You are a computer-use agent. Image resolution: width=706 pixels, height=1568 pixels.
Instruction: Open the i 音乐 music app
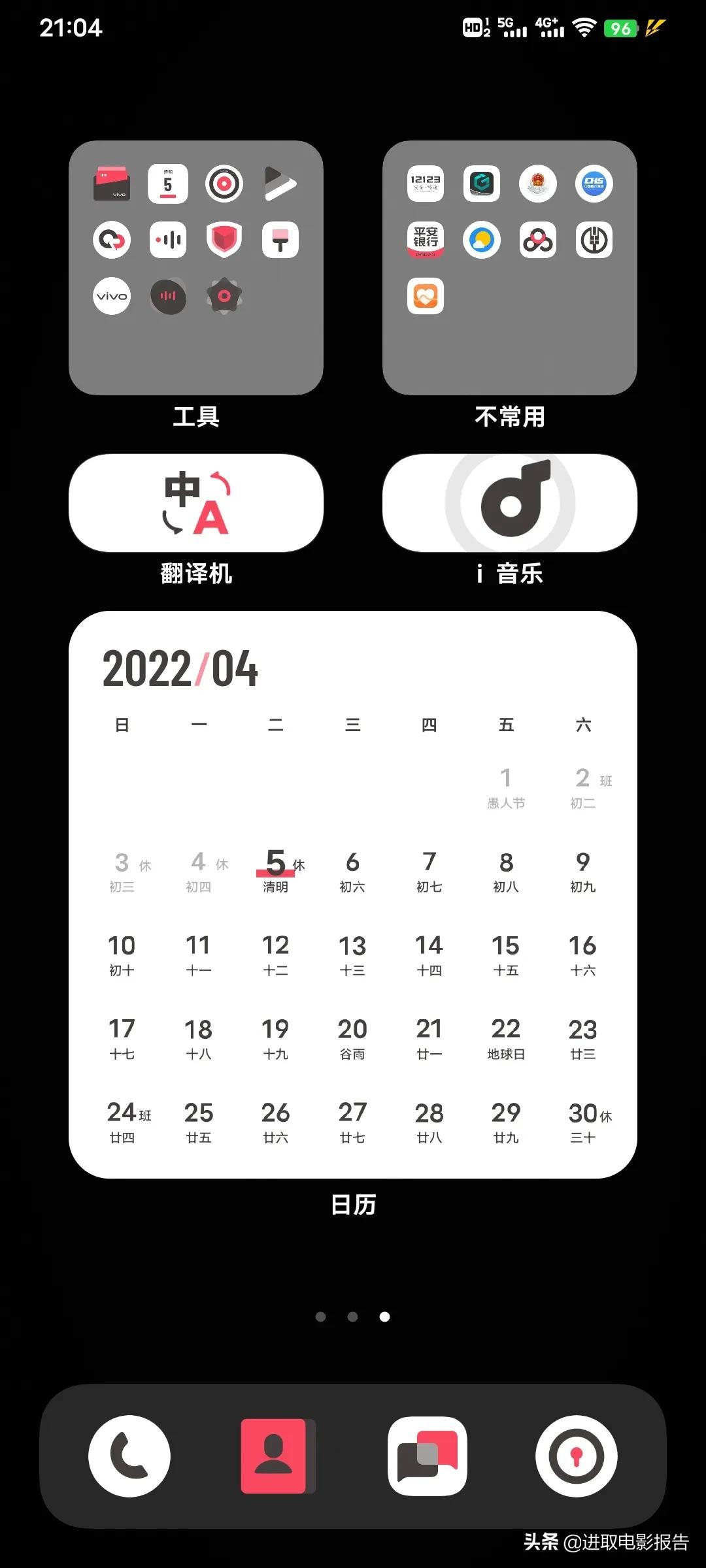pyautogui.click(x=510, y=503)
